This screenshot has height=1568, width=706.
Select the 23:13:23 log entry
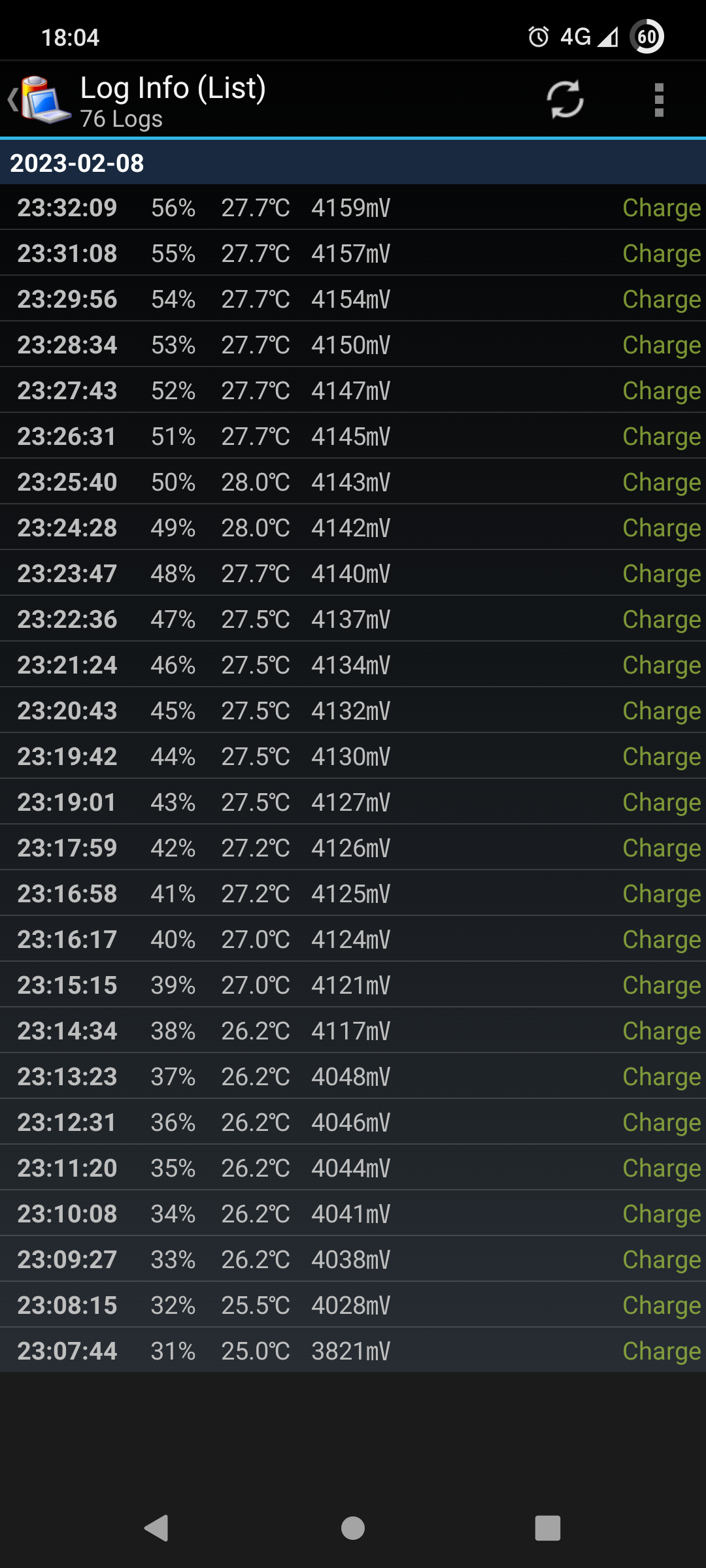tap(353, 1077)
